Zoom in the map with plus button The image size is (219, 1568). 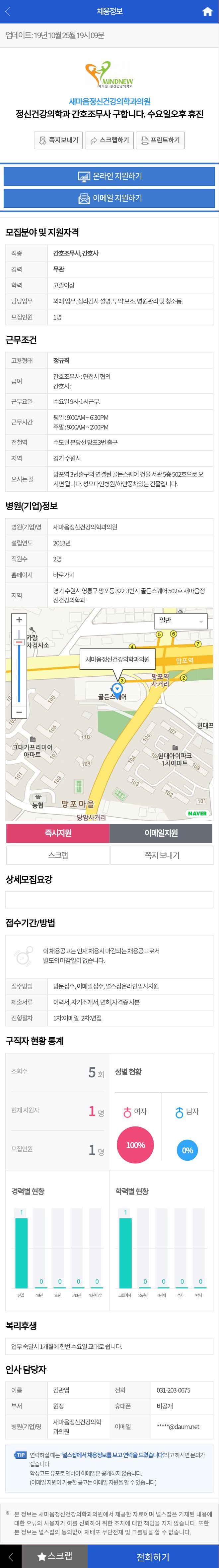19,620
